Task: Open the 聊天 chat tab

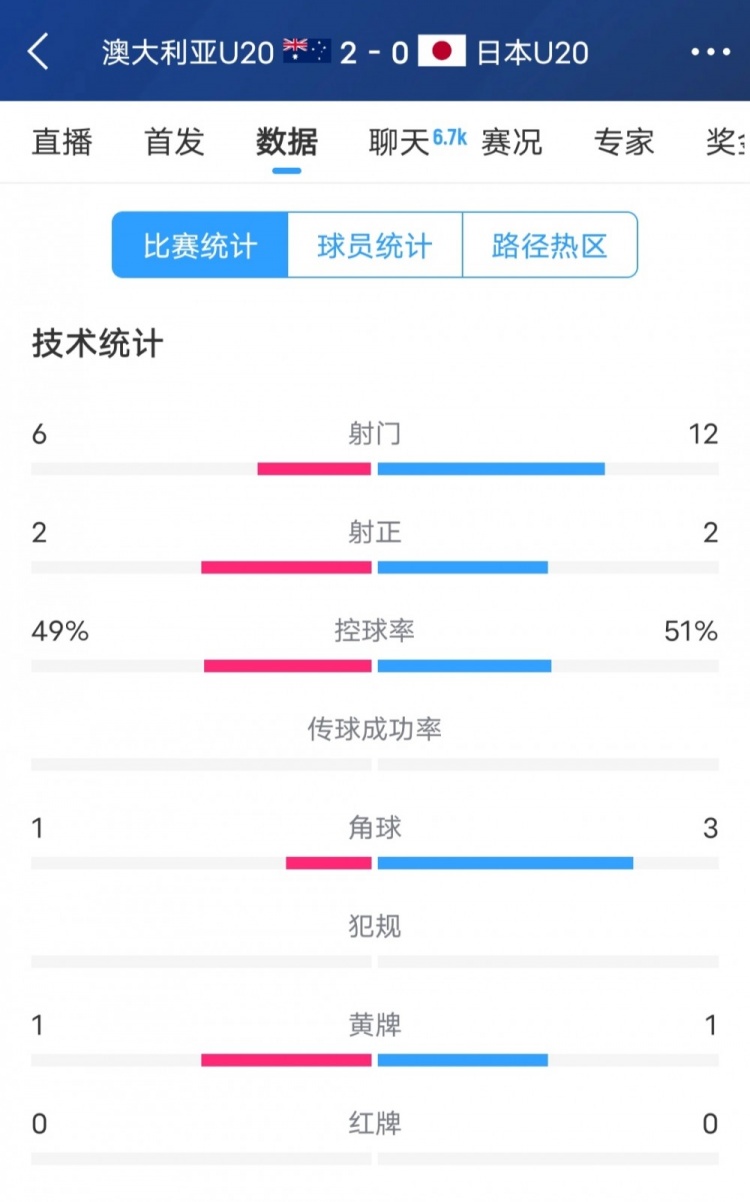Action: click(x=399, y=143)
